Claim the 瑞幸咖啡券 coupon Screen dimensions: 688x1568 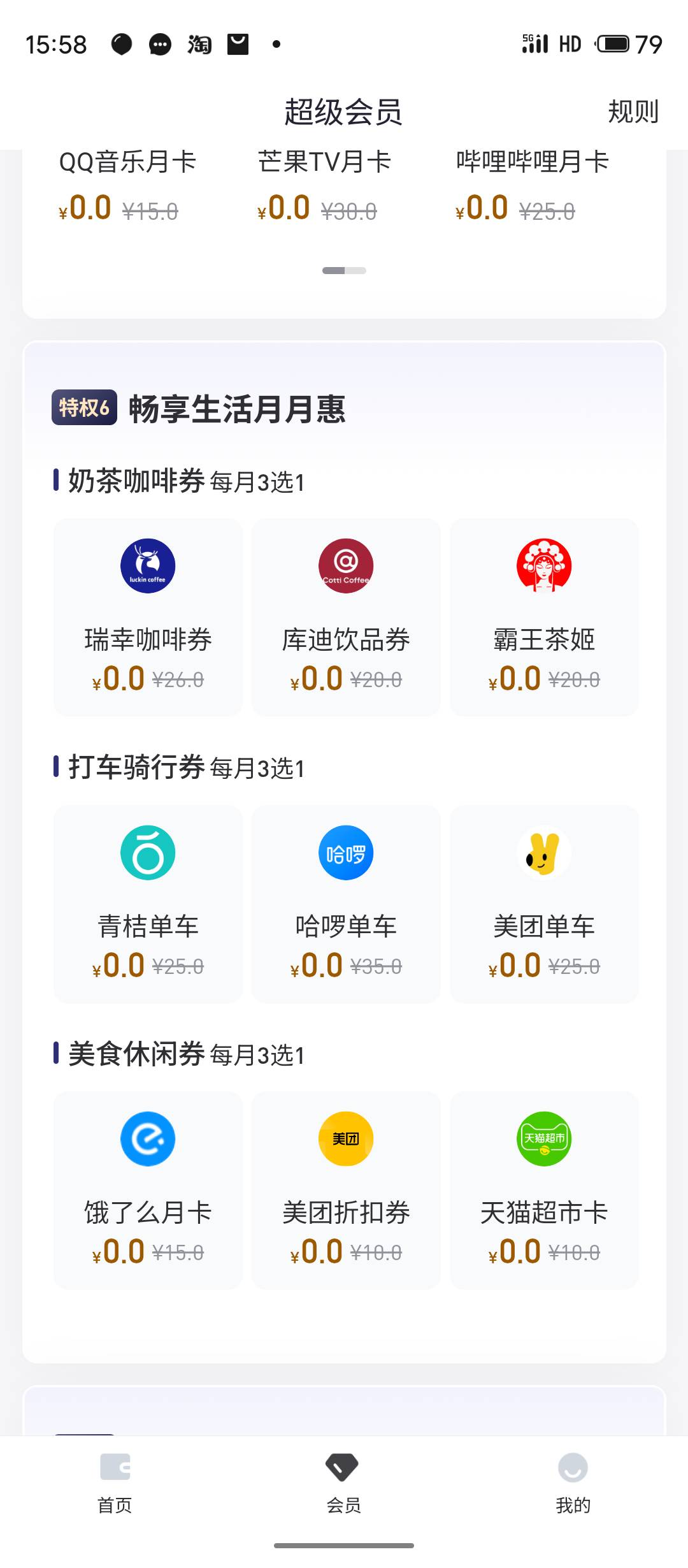[148, 617]
